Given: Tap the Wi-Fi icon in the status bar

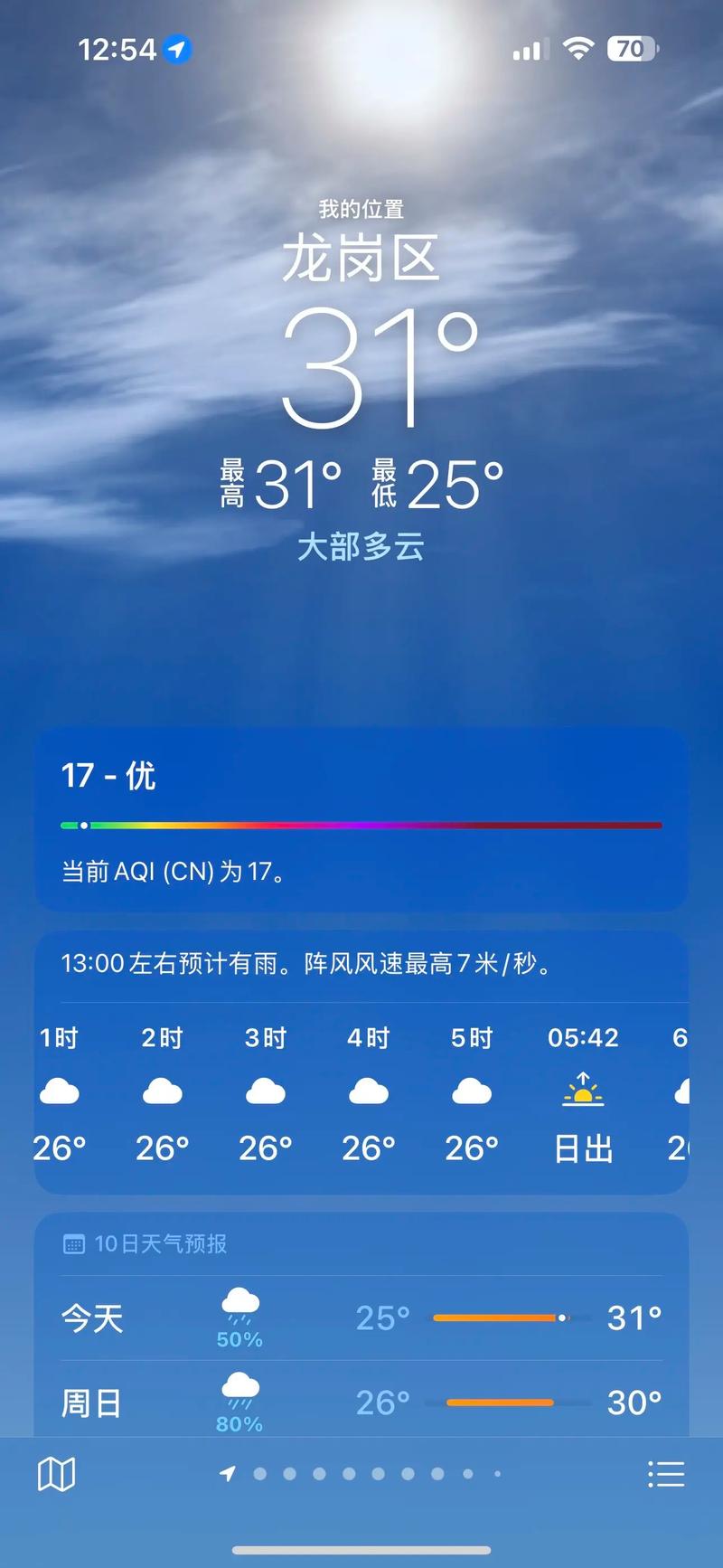Looking at the screenshot, I should [x=578, y=50].
